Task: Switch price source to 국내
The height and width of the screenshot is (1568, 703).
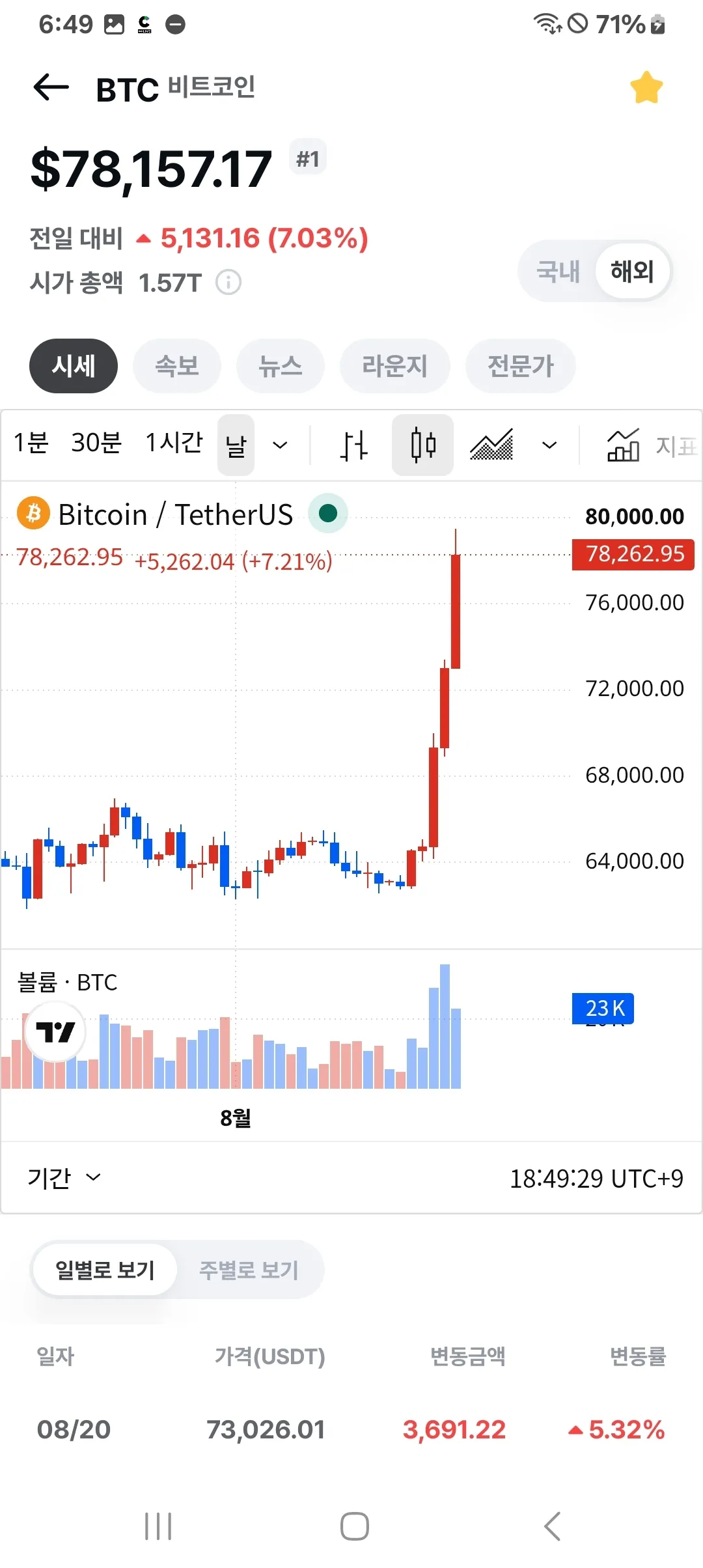Action: coord(558,271)
